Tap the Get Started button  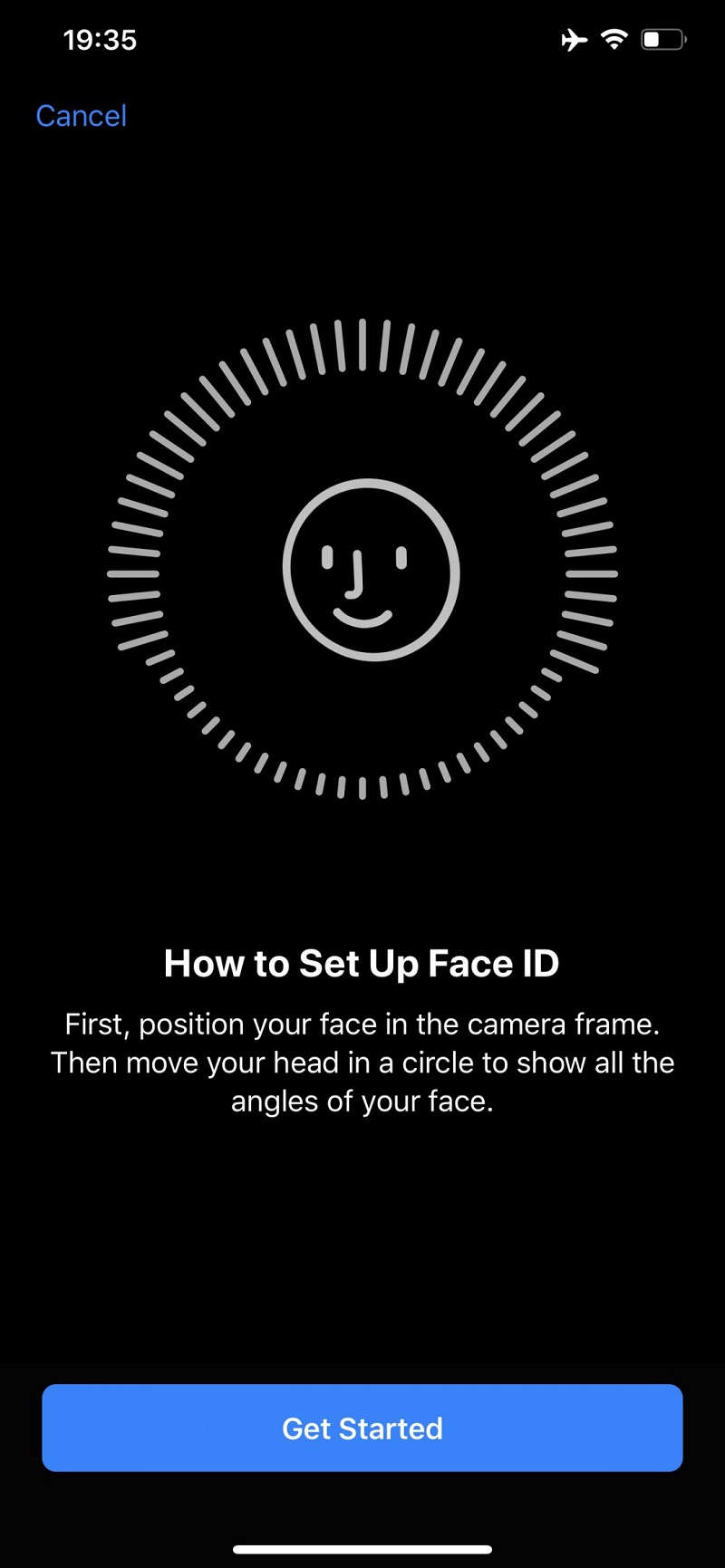[362, 1428]
